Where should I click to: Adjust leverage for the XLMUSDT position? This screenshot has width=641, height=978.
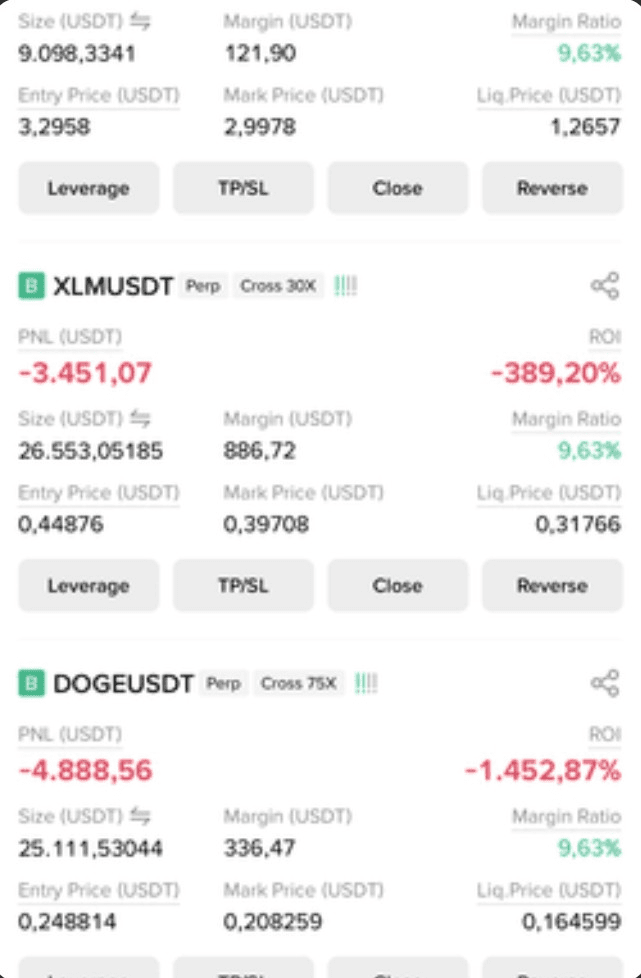(x=88, y=586)
